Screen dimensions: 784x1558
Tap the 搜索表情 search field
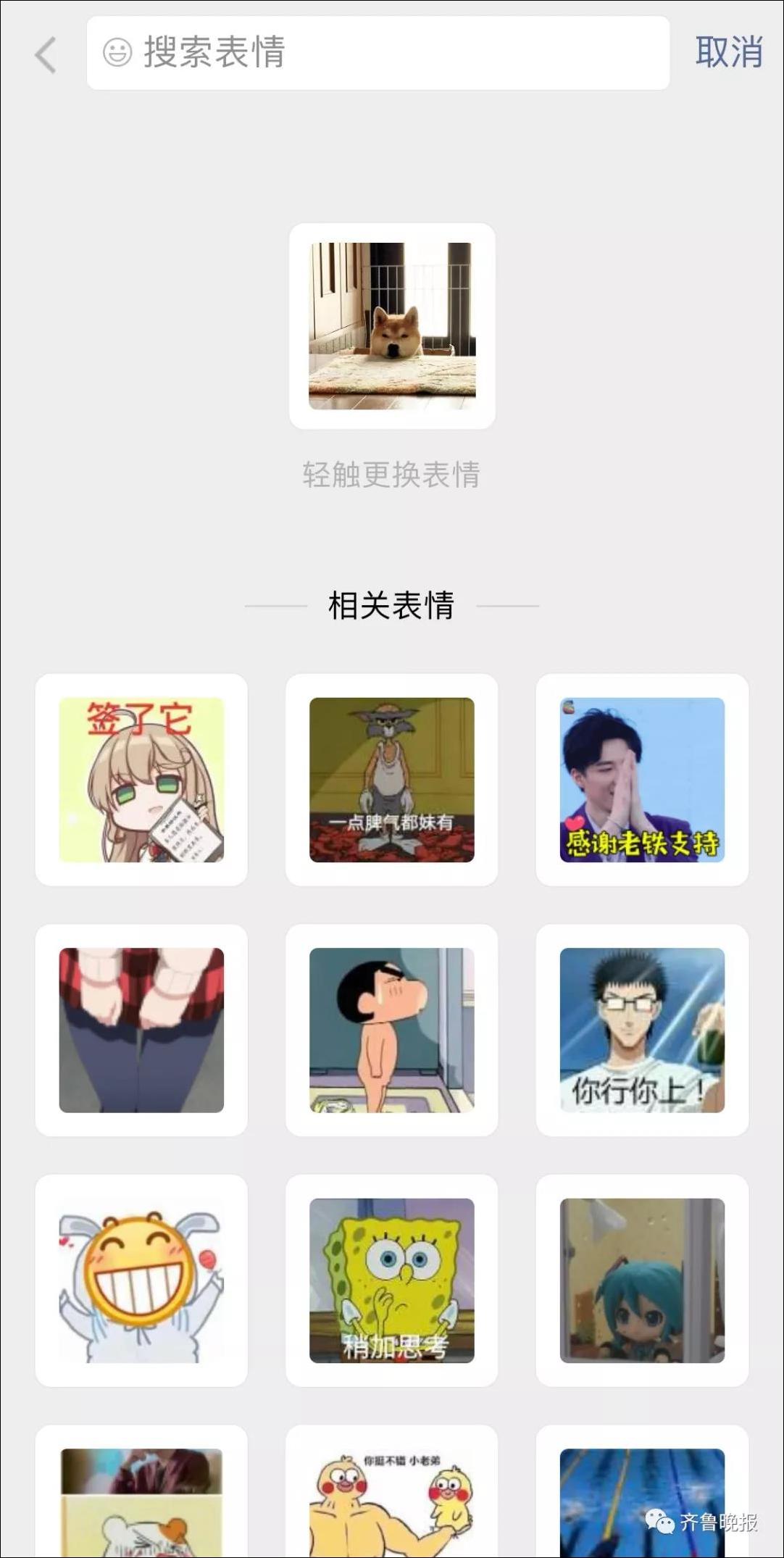(378, 53)
